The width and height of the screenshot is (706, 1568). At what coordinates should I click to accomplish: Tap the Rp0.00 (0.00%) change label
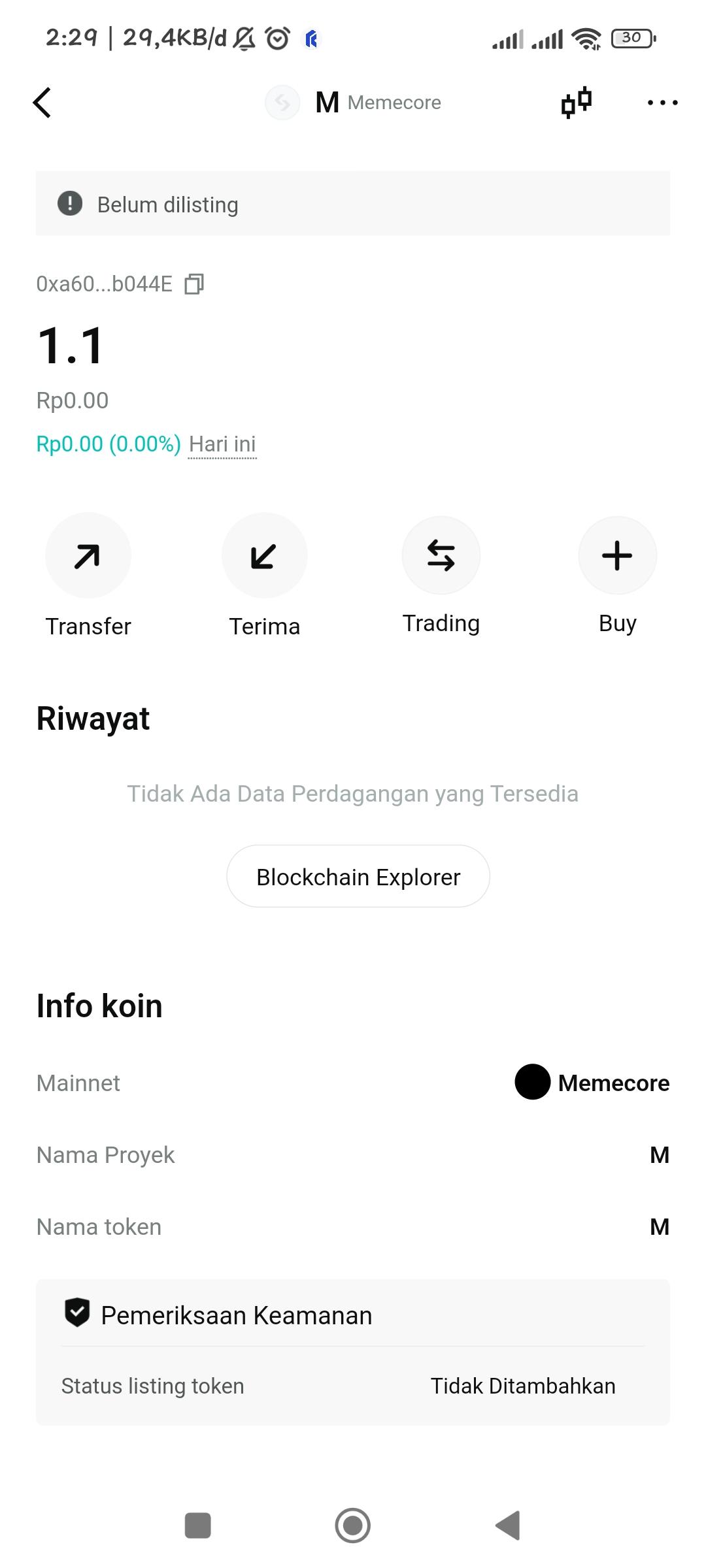[107, 444]
